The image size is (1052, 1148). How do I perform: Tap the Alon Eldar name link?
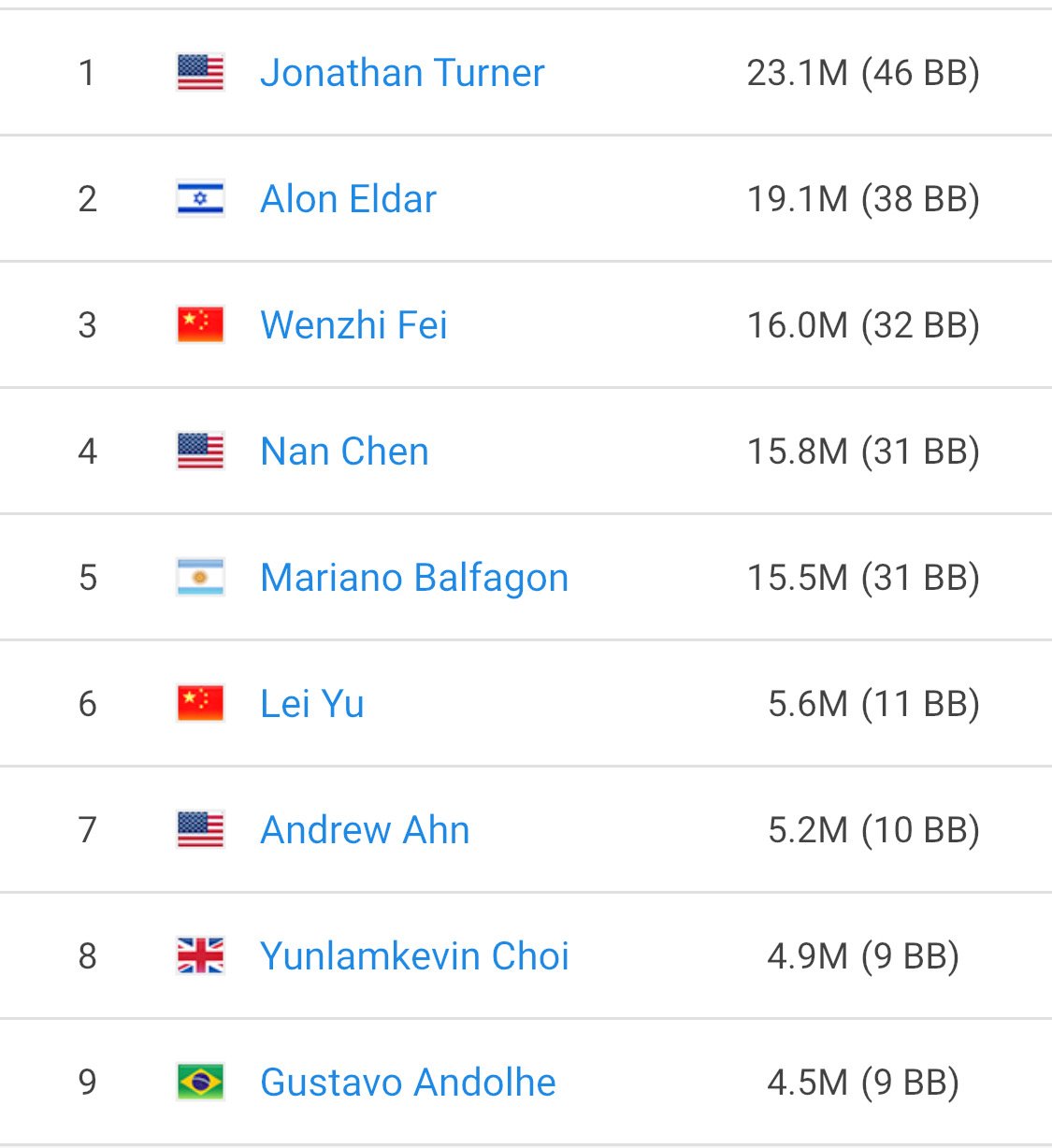[x=348, y=199]
